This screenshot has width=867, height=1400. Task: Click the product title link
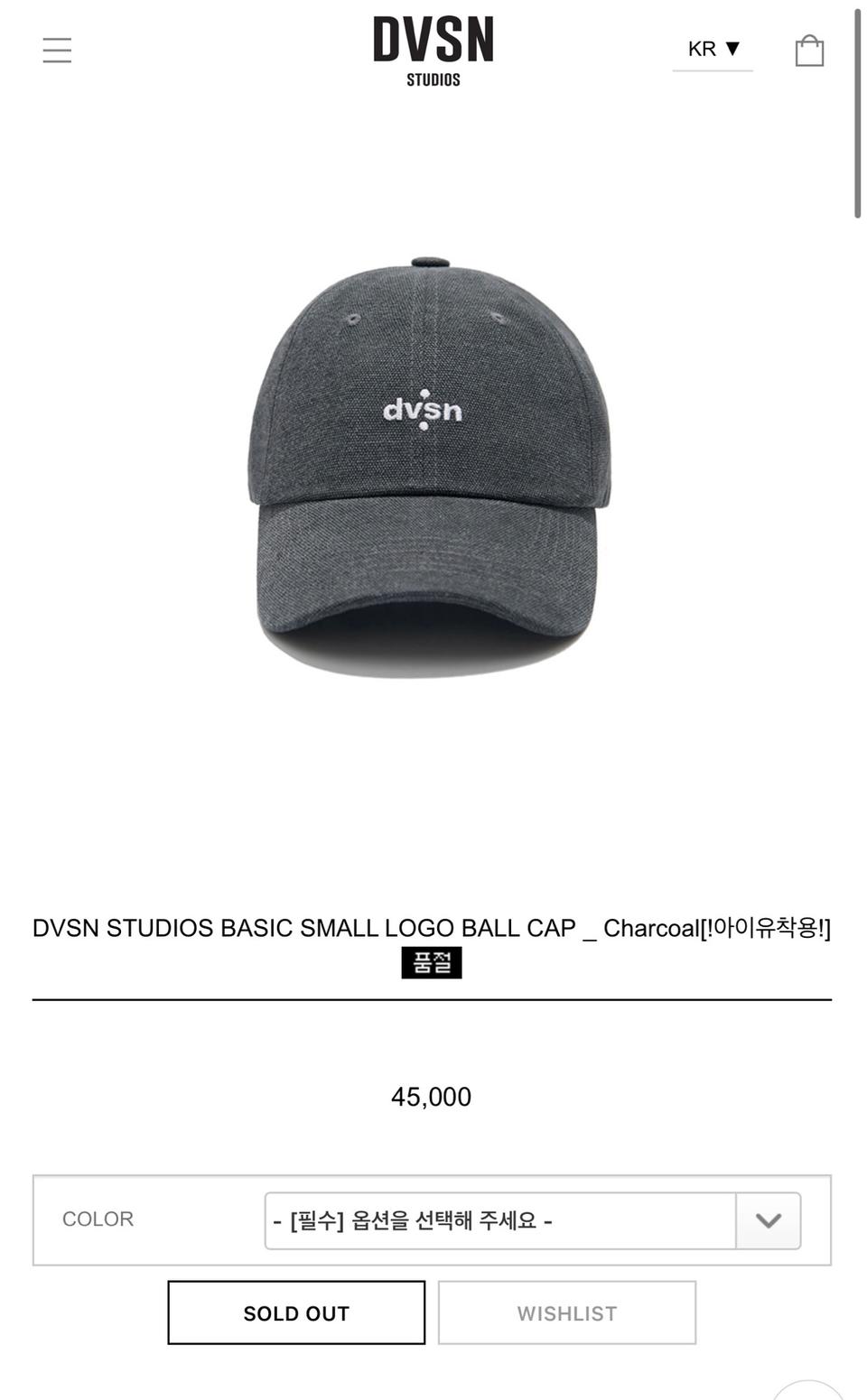pos(432,928)
